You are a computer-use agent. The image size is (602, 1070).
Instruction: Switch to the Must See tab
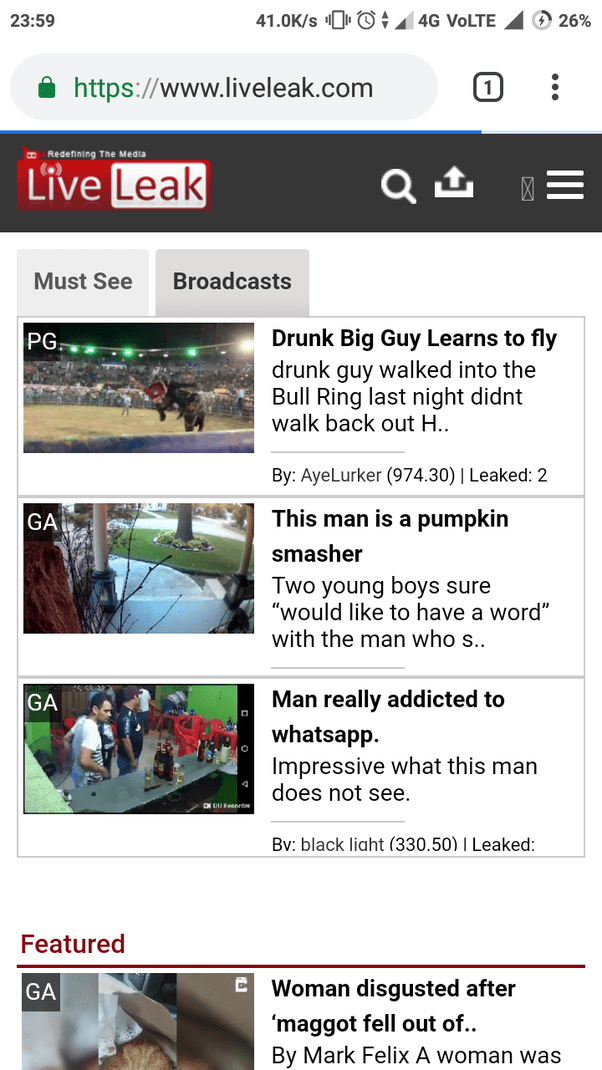point(83,282)
